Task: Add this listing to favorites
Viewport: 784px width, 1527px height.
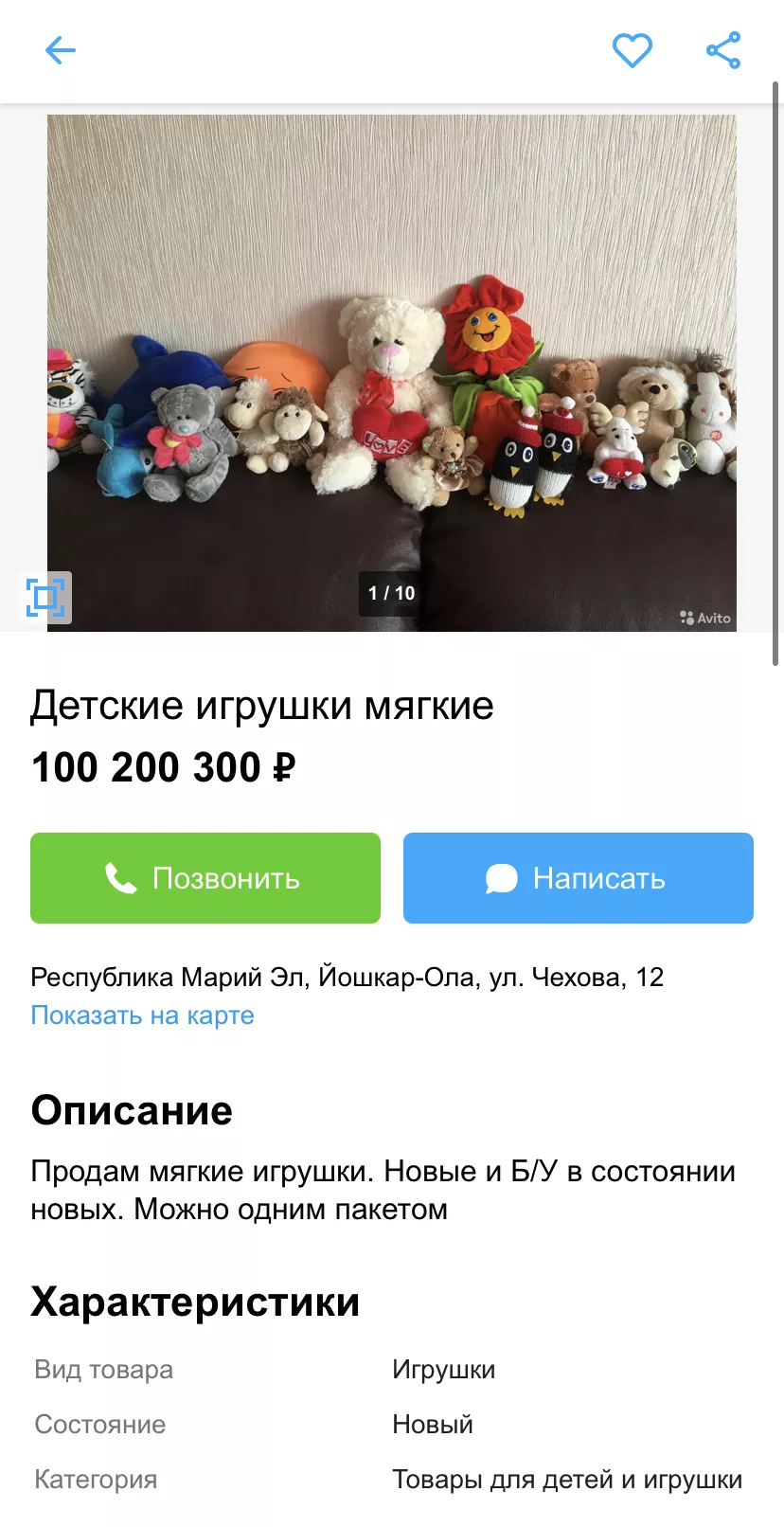Action: tap(632, 50)
